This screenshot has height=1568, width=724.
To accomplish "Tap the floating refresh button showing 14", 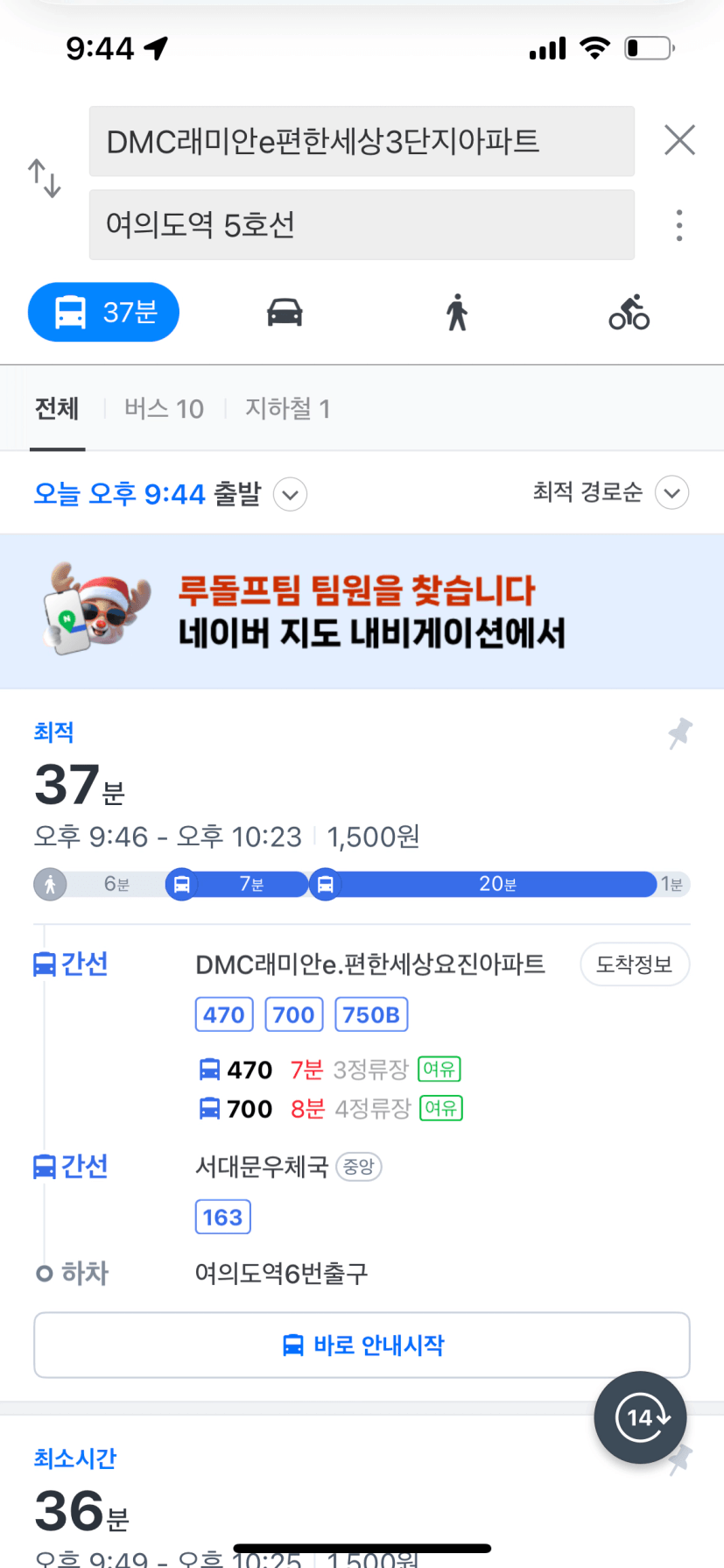I will [x=640, y=1416].
